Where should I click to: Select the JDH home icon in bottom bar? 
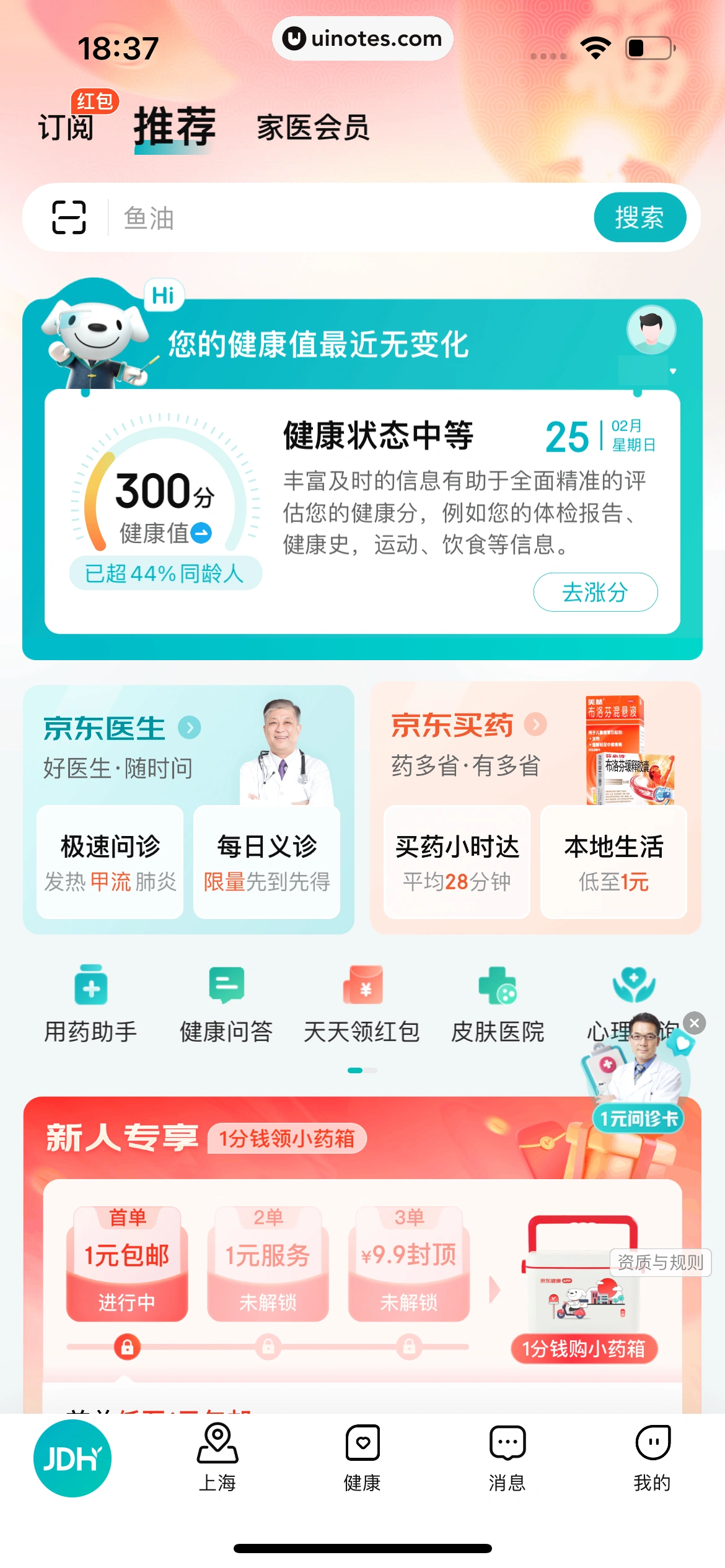pos(72,1457)
